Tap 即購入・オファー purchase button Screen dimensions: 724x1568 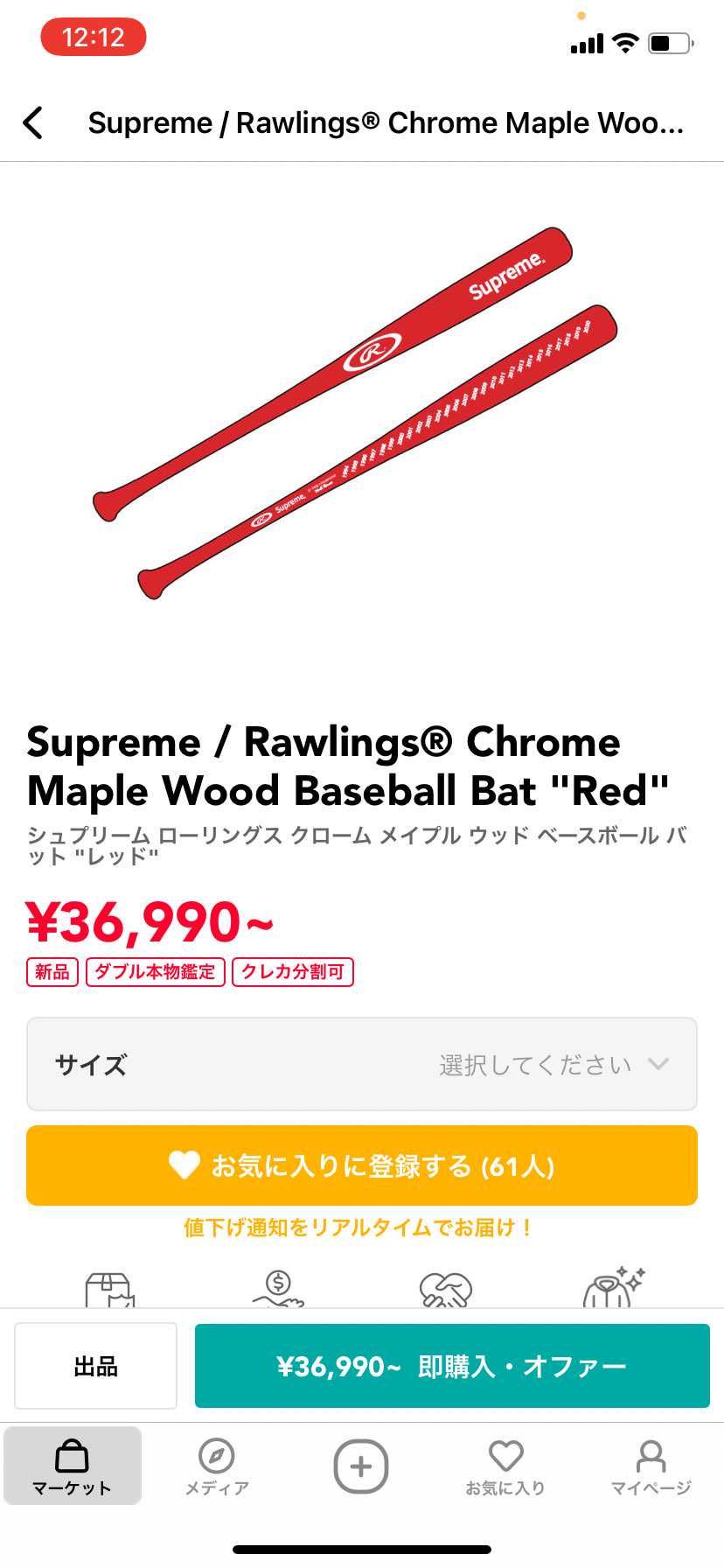pyautogui.click(x=452, y=1365)
